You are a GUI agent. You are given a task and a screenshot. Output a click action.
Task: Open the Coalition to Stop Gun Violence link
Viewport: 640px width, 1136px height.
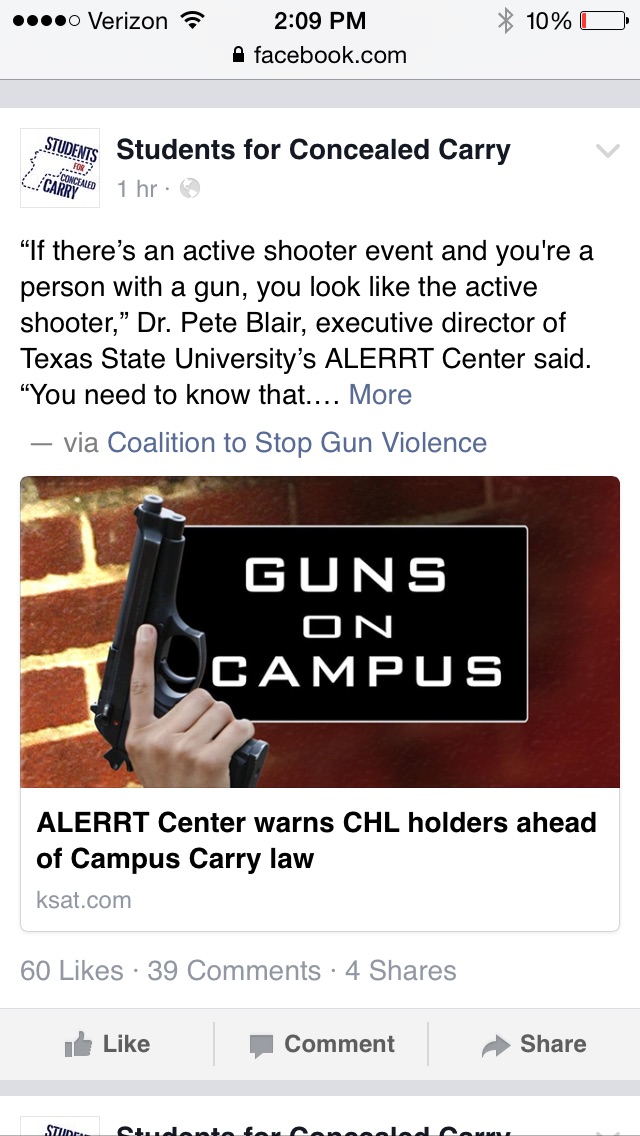[297, 442]
